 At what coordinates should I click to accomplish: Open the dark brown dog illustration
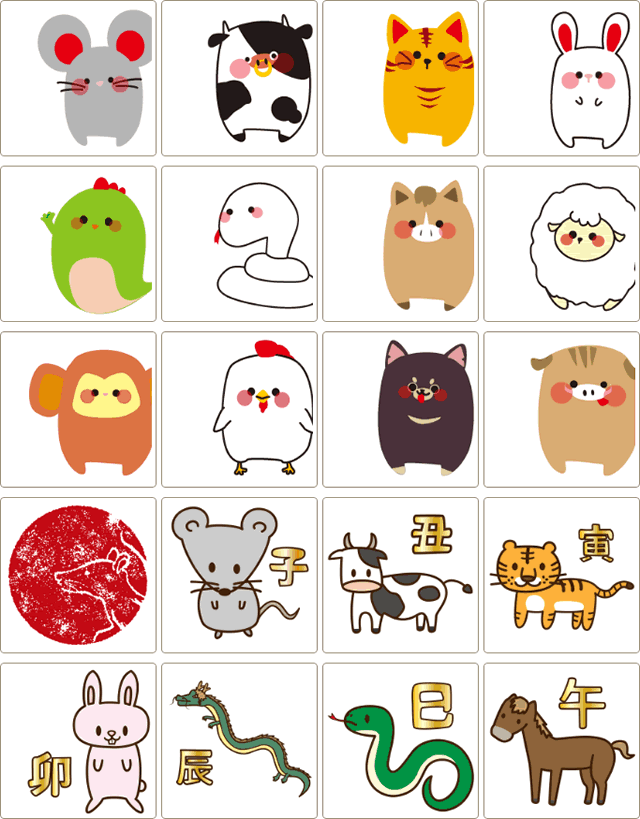click(x=401, y=409)
